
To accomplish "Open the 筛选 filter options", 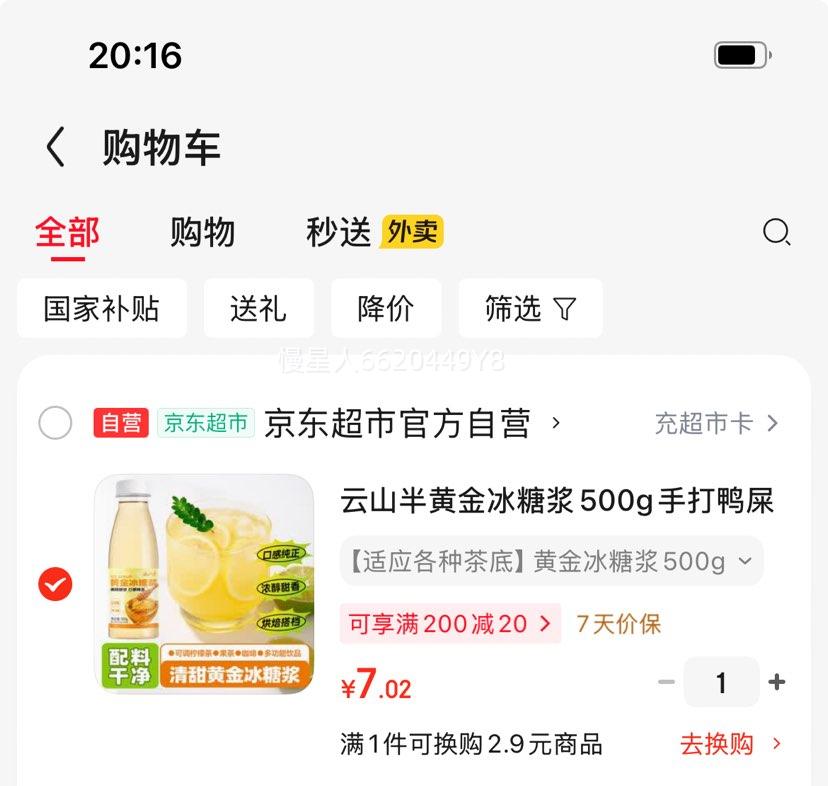I will [x=530, y=309].
